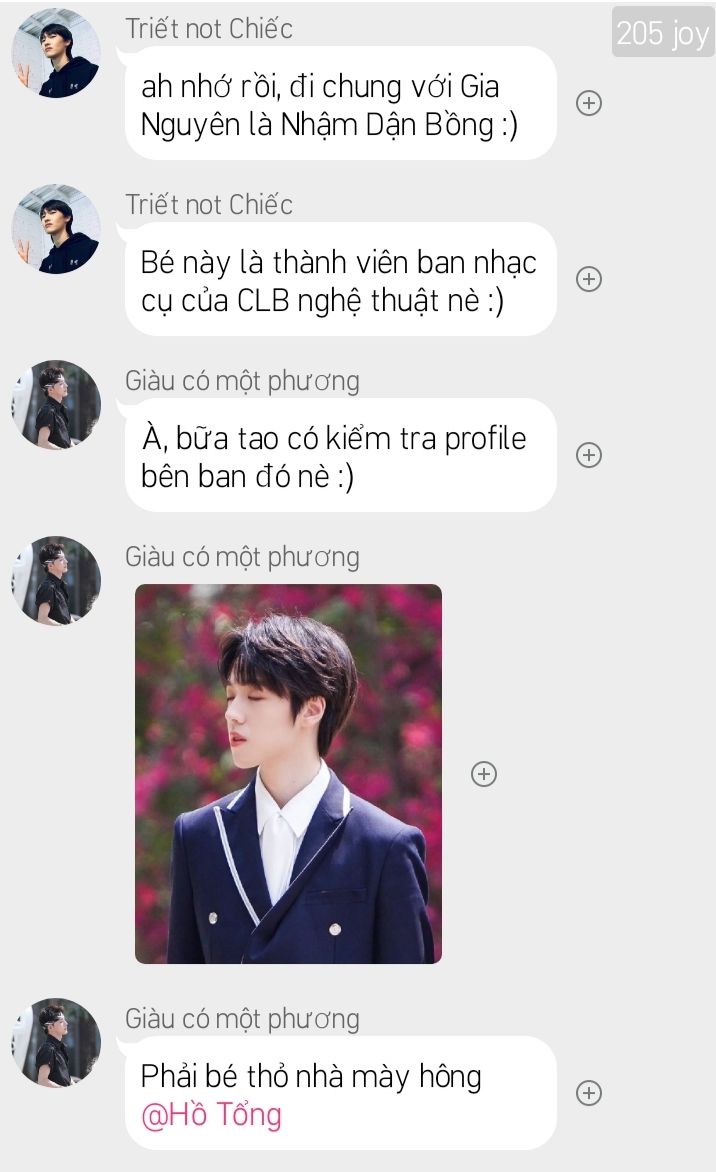Tap plus icon beside the "ah nhớ rồi" message

click(x=589, y=103)
